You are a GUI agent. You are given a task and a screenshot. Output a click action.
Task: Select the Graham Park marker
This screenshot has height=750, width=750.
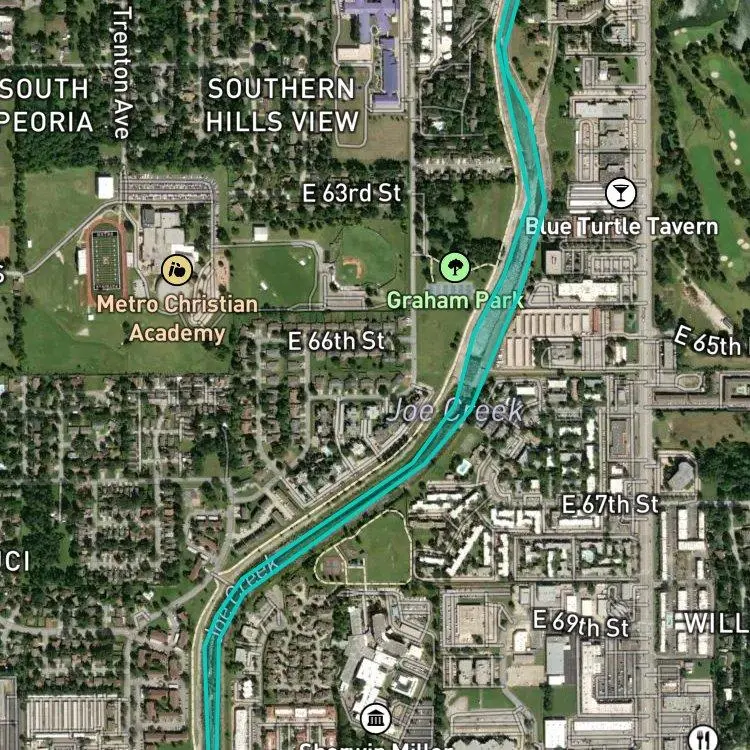tap(454, 267)
